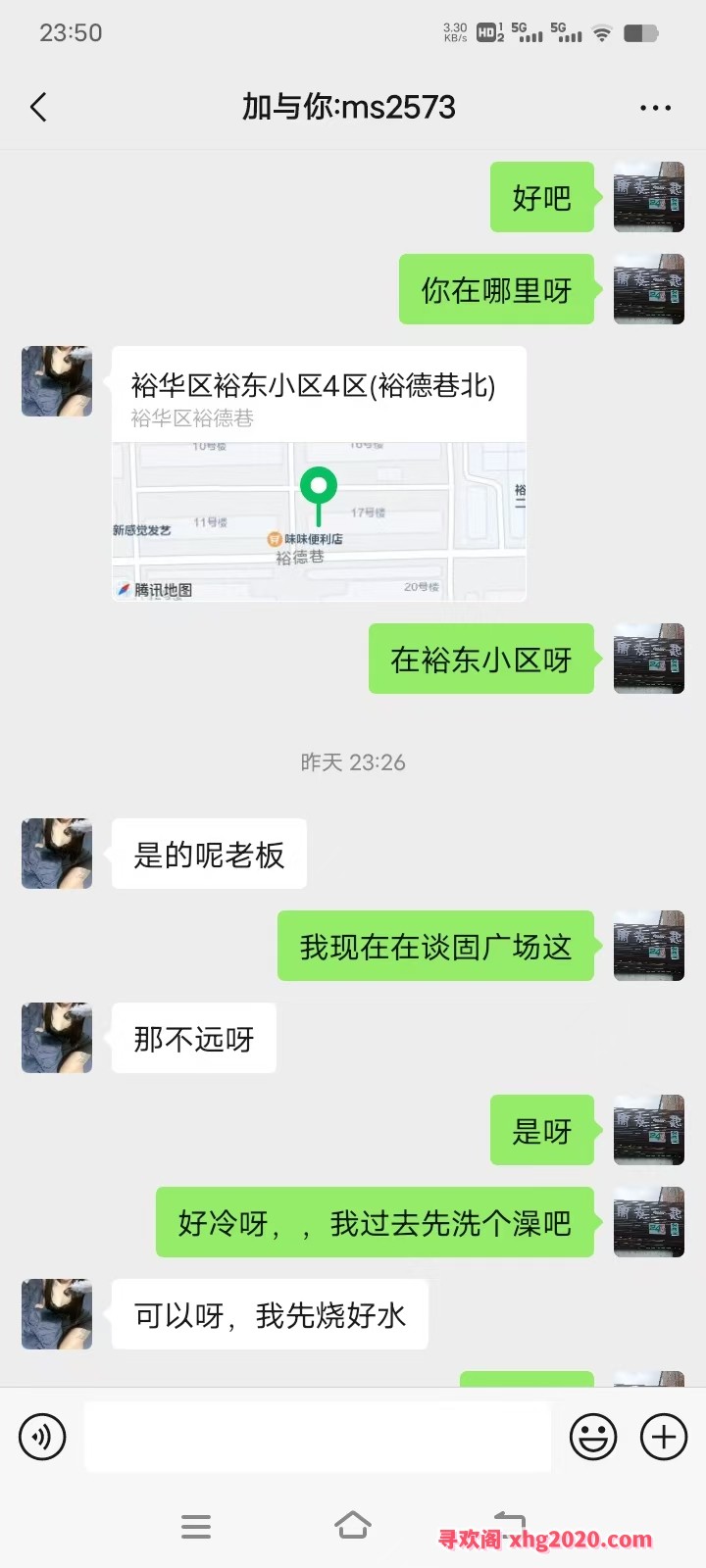Open the plus attachments panel
Image resolution: width=706 pixels, height=1568 pixels.
(x=664, y=1437)
